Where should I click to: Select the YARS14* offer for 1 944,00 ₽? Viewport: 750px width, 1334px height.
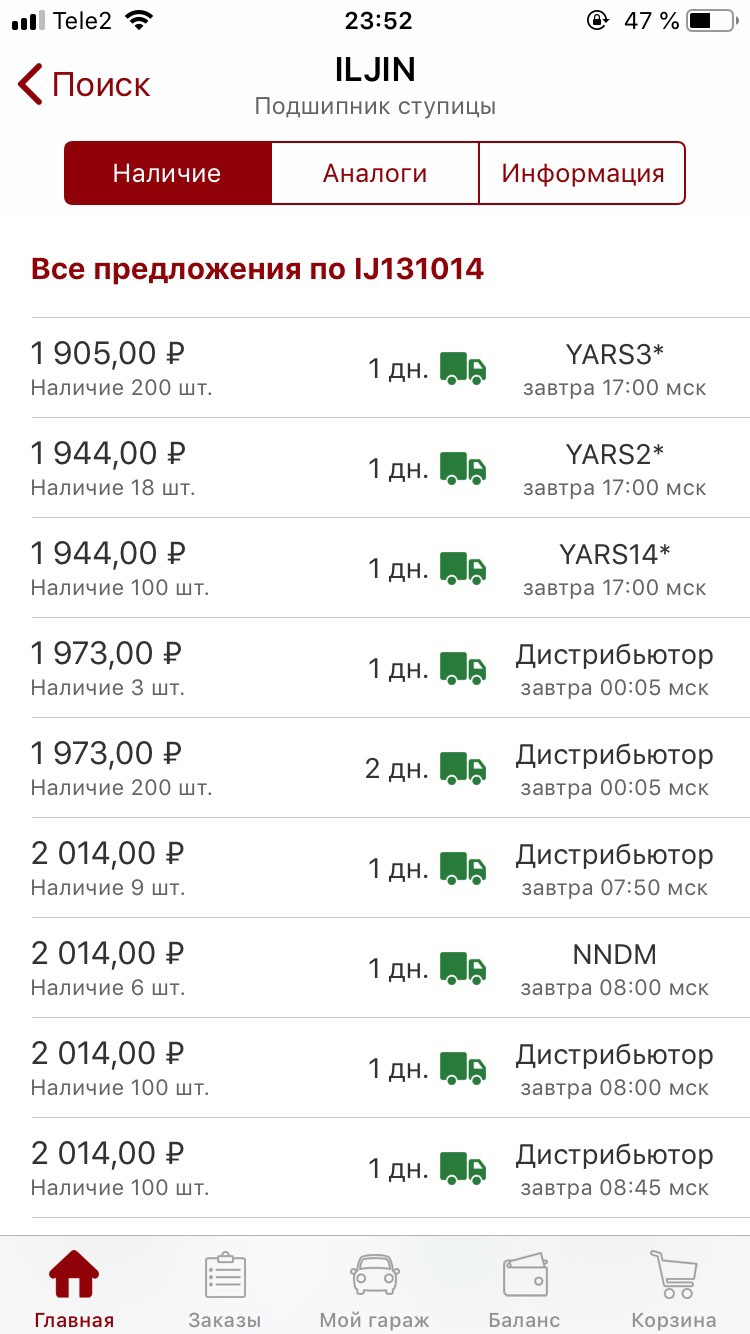pos(375,568)
